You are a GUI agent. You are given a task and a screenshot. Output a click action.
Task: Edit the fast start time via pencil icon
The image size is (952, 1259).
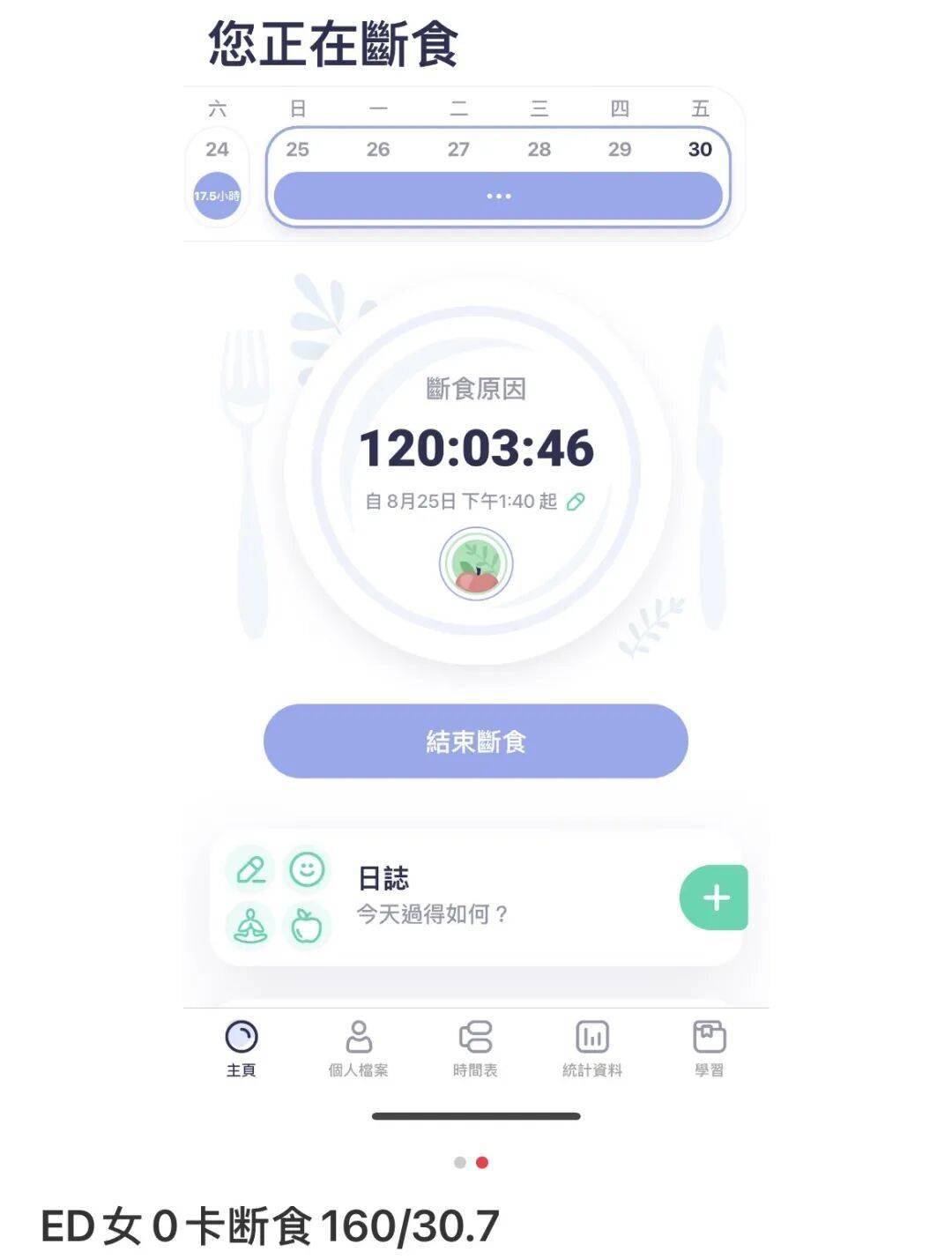577,501
